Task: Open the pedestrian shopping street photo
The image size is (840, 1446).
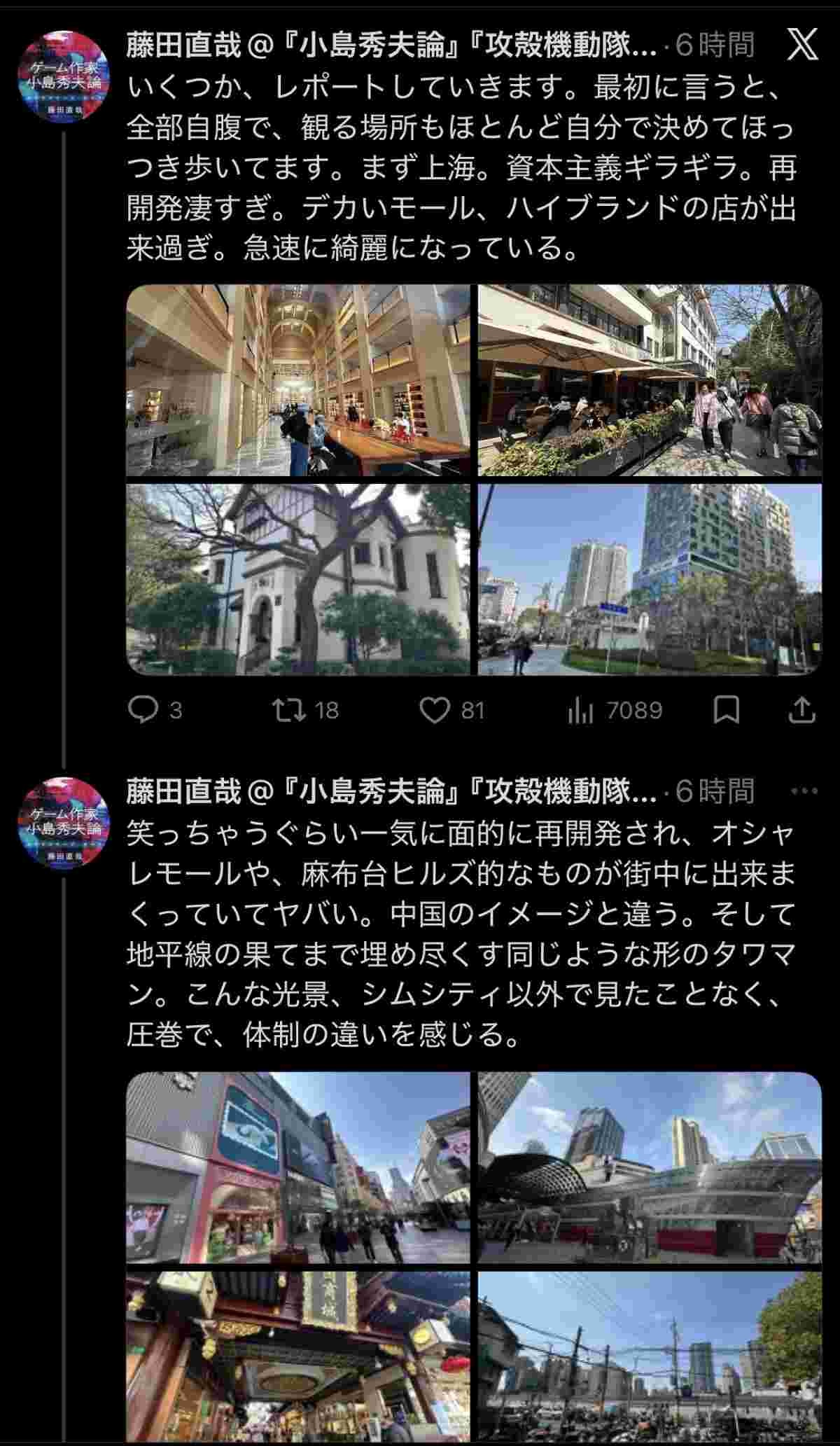Action: pyautogui.click(x=298, y=1167)
